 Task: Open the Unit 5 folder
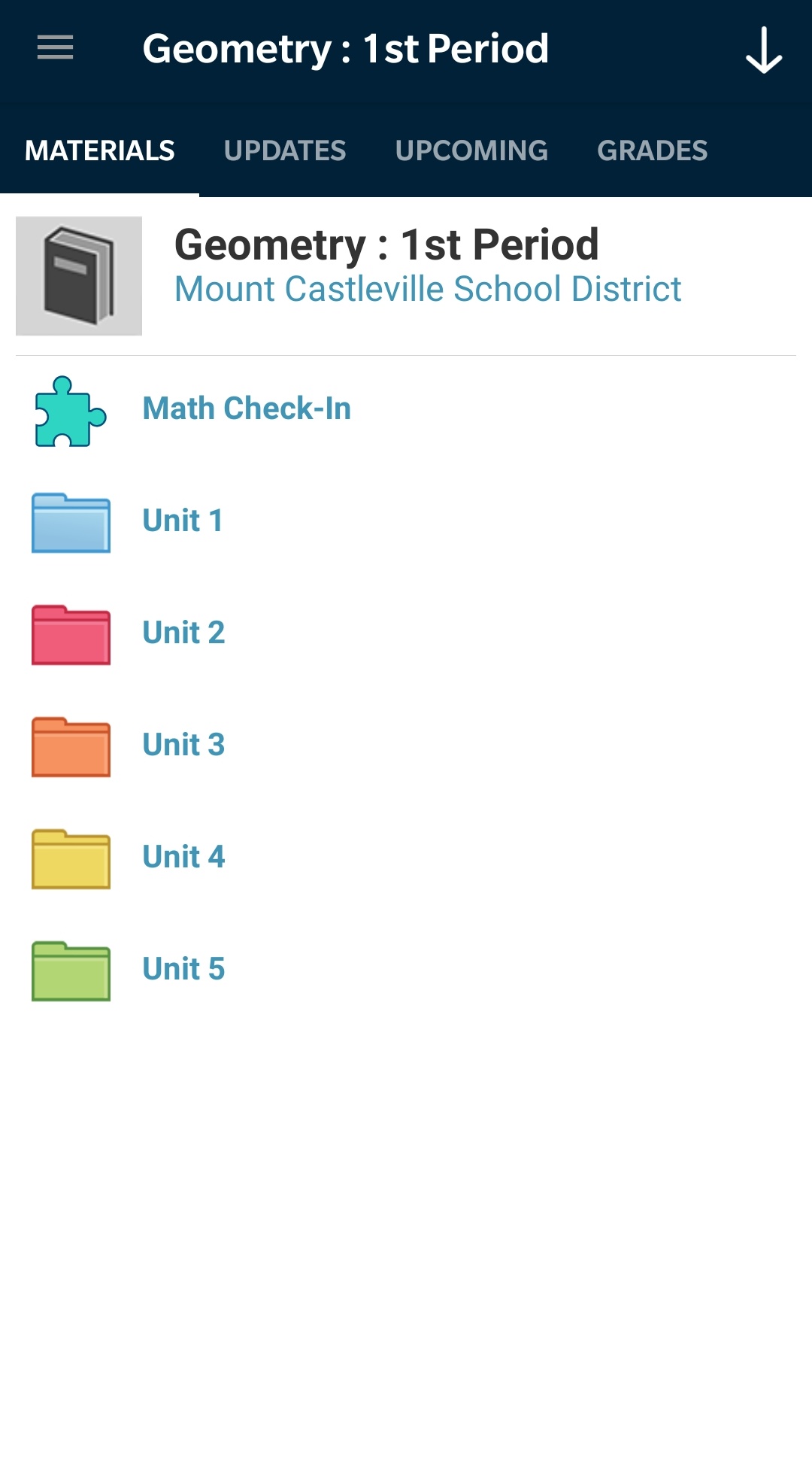tap(183, 969)
